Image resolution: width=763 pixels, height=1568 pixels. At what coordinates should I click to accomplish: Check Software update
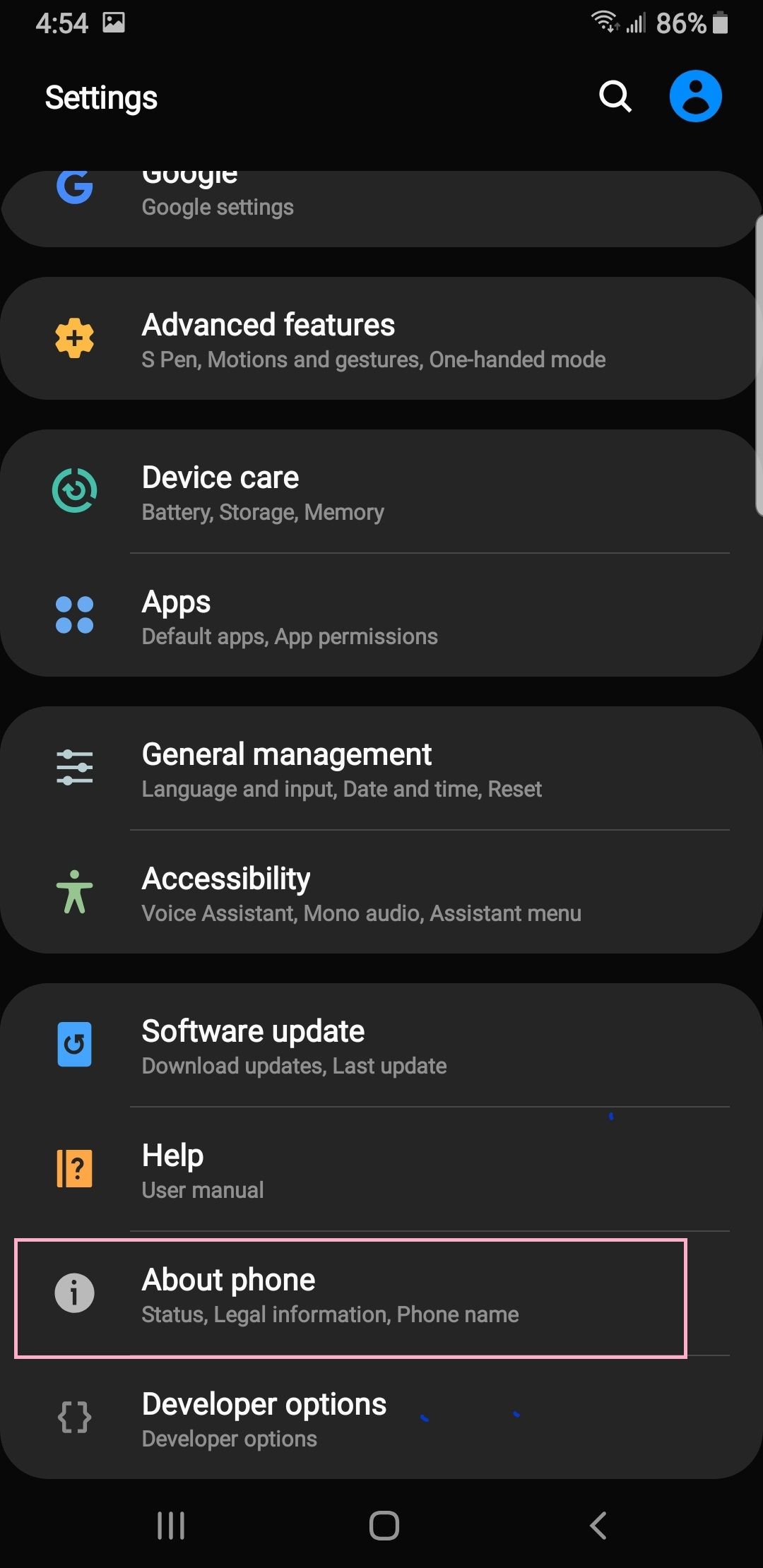(381, 1045)
